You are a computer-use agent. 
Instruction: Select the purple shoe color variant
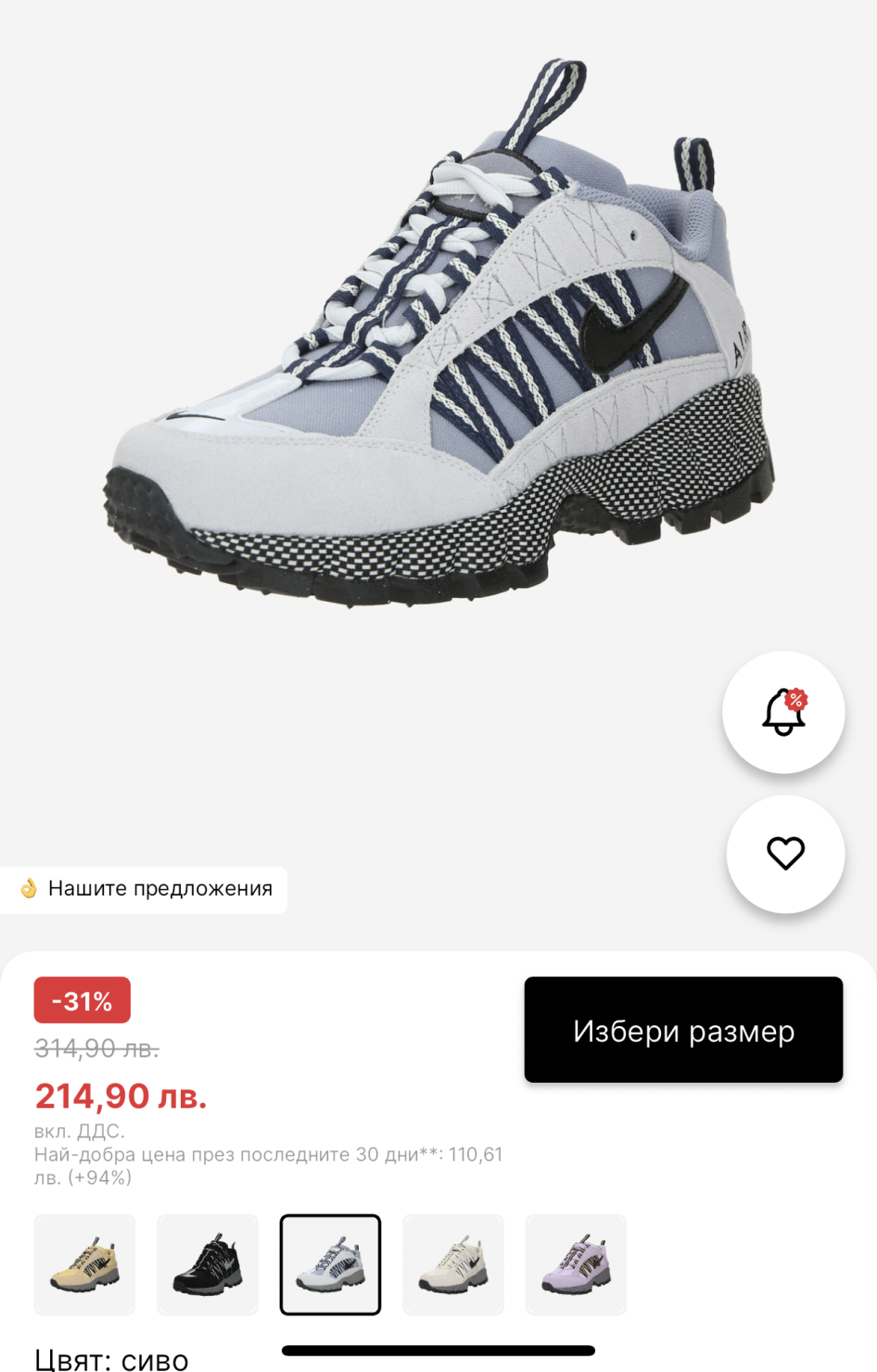576,1264
